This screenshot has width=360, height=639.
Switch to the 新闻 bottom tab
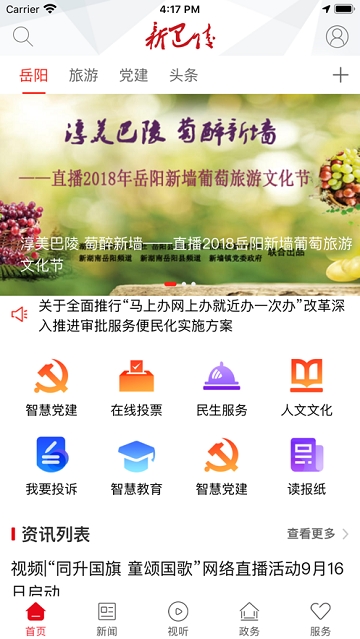pyautogui.click(x=107, y=619)
